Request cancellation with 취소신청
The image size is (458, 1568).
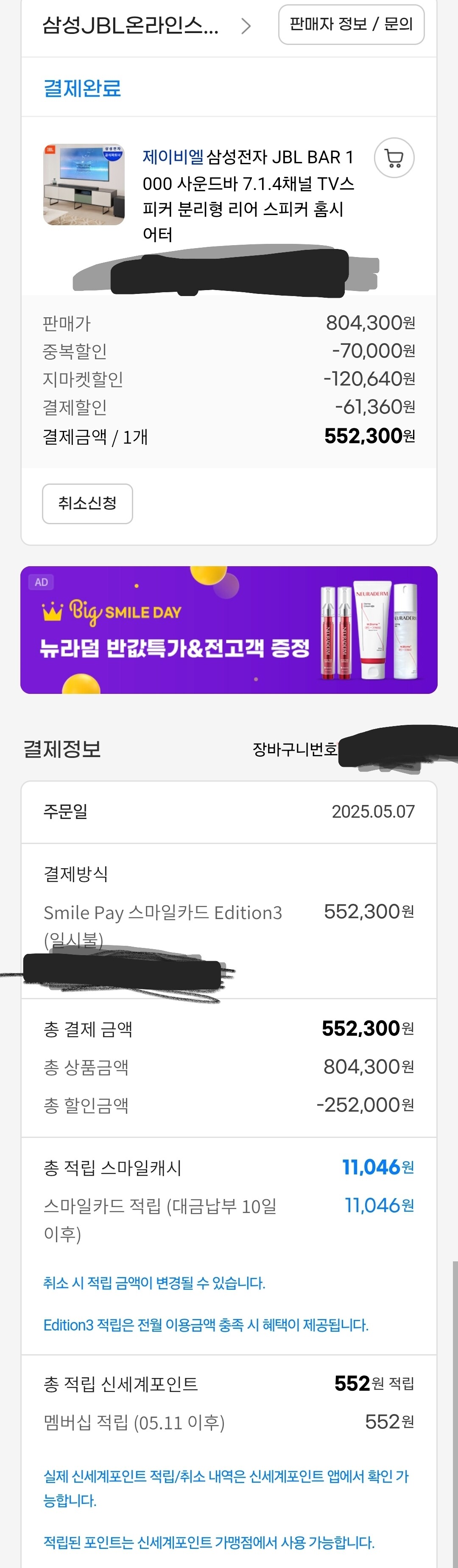click(x=88, y=503)
